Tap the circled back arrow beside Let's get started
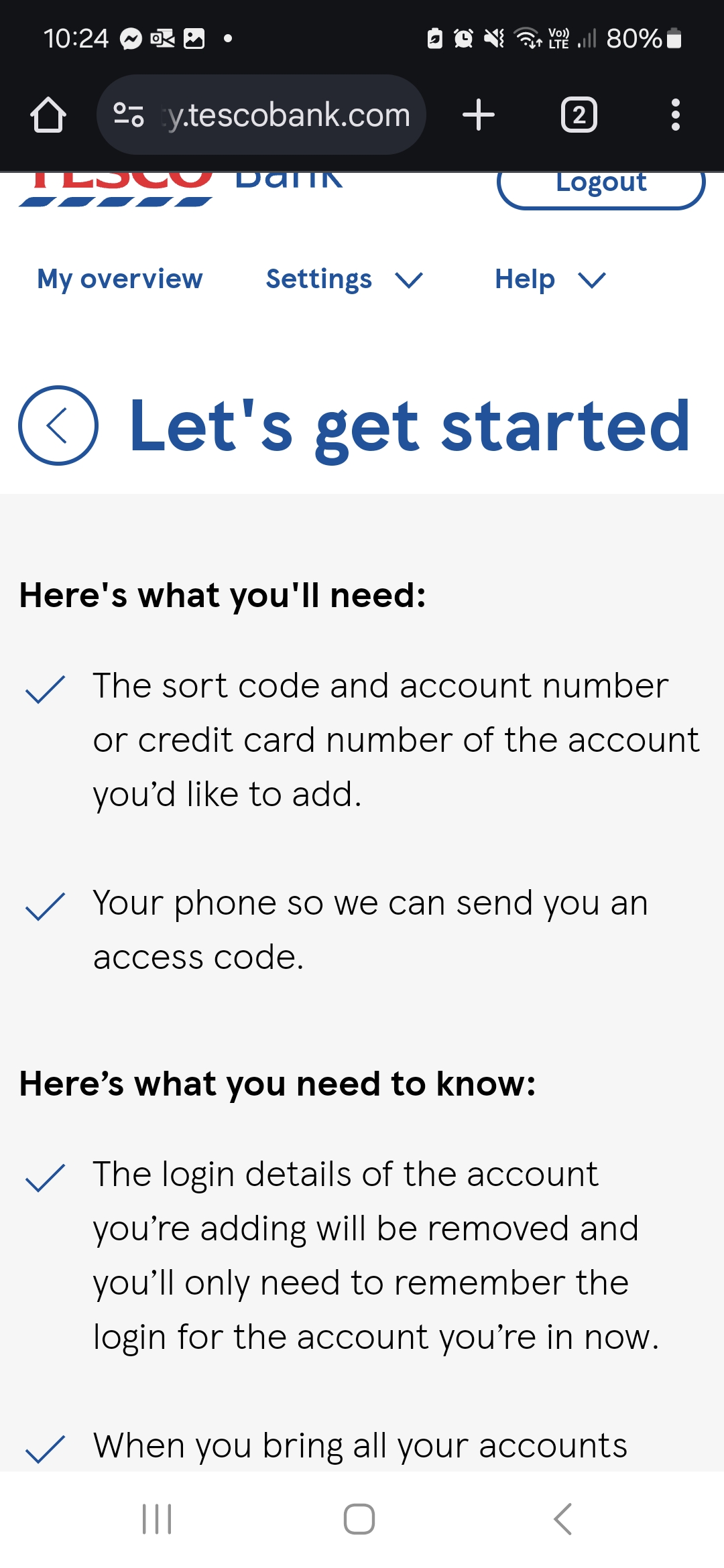 (x=58, y=426)
